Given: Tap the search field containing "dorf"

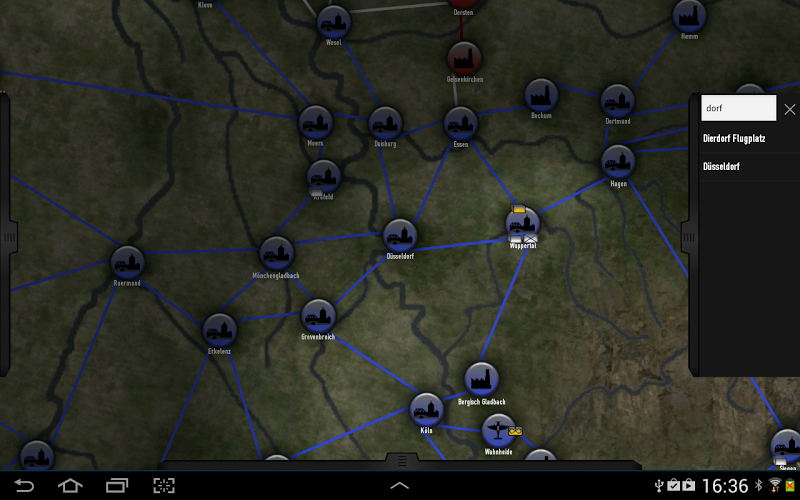Looking at the screenshot, I should (738, 108).
